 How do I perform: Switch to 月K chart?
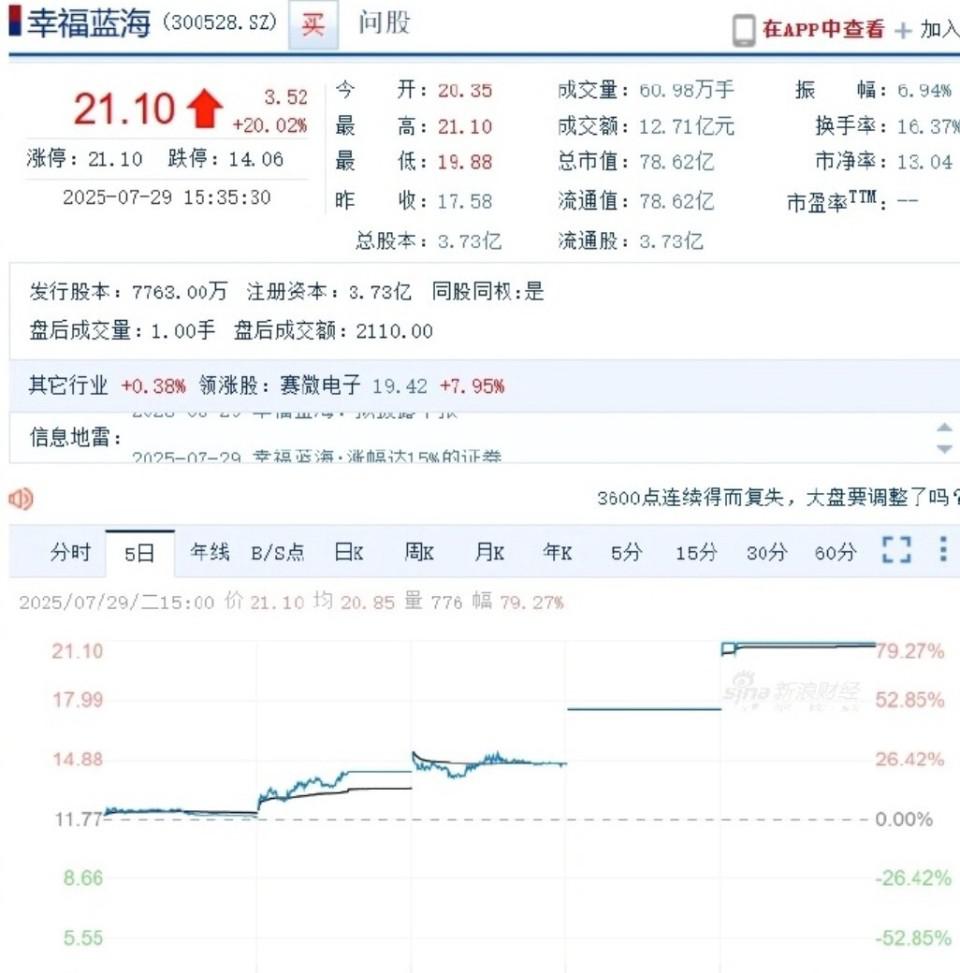point(489,552)
